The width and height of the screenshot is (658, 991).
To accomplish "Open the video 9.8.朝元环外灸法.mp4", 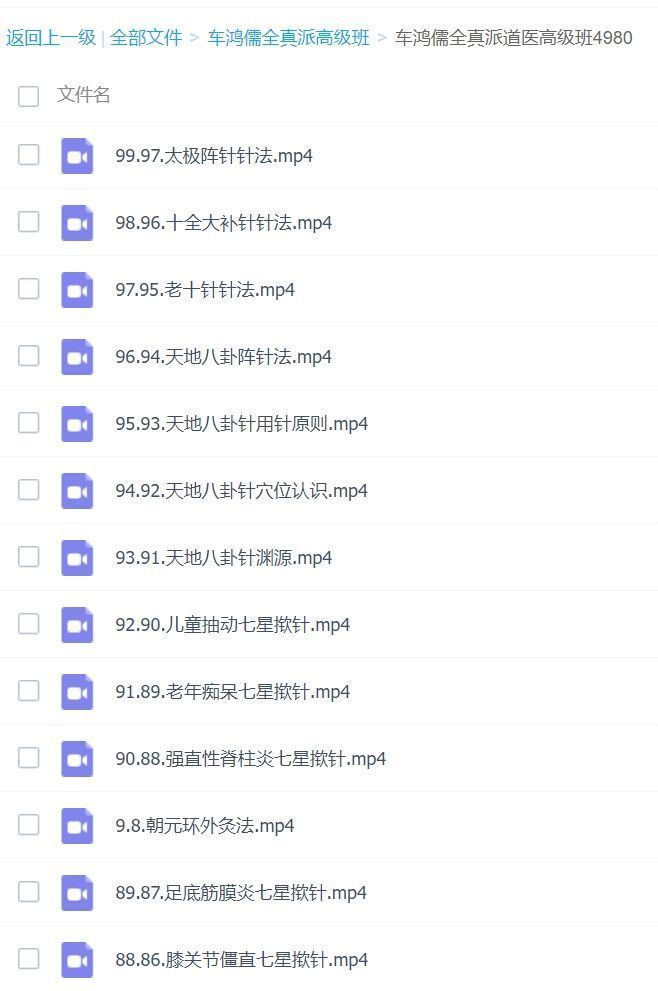I will pos(204,826).
